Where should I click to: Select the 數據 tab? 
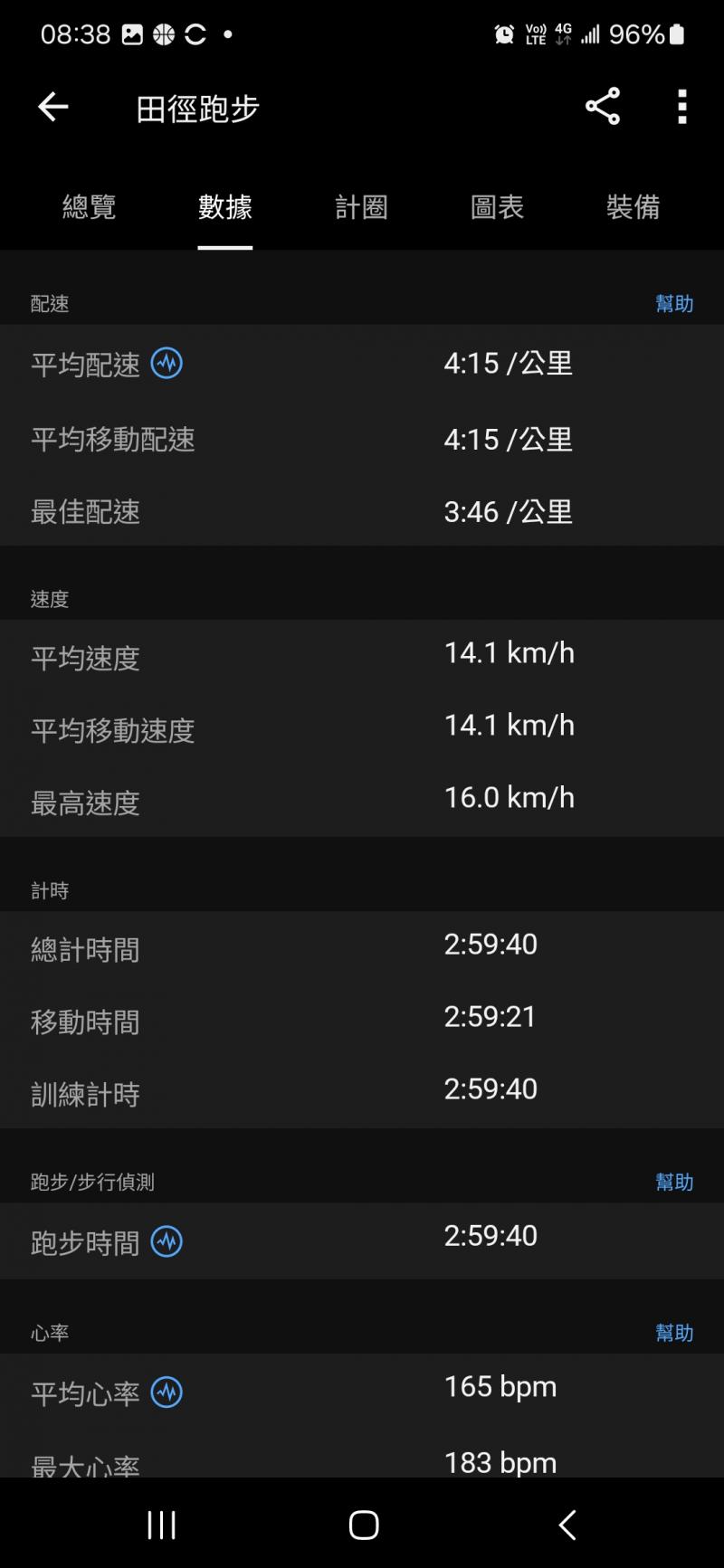coord(224,207)
